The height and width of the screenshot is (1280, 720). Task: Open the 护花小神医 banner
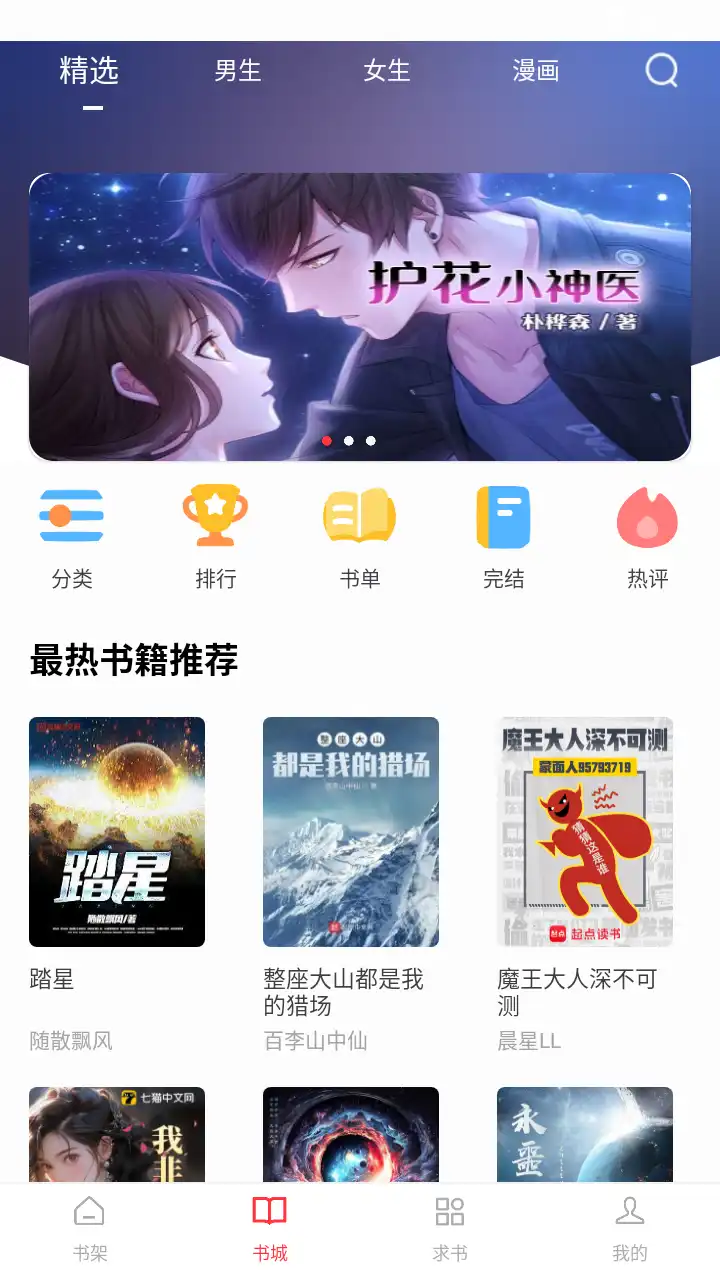tap(360, 315)
